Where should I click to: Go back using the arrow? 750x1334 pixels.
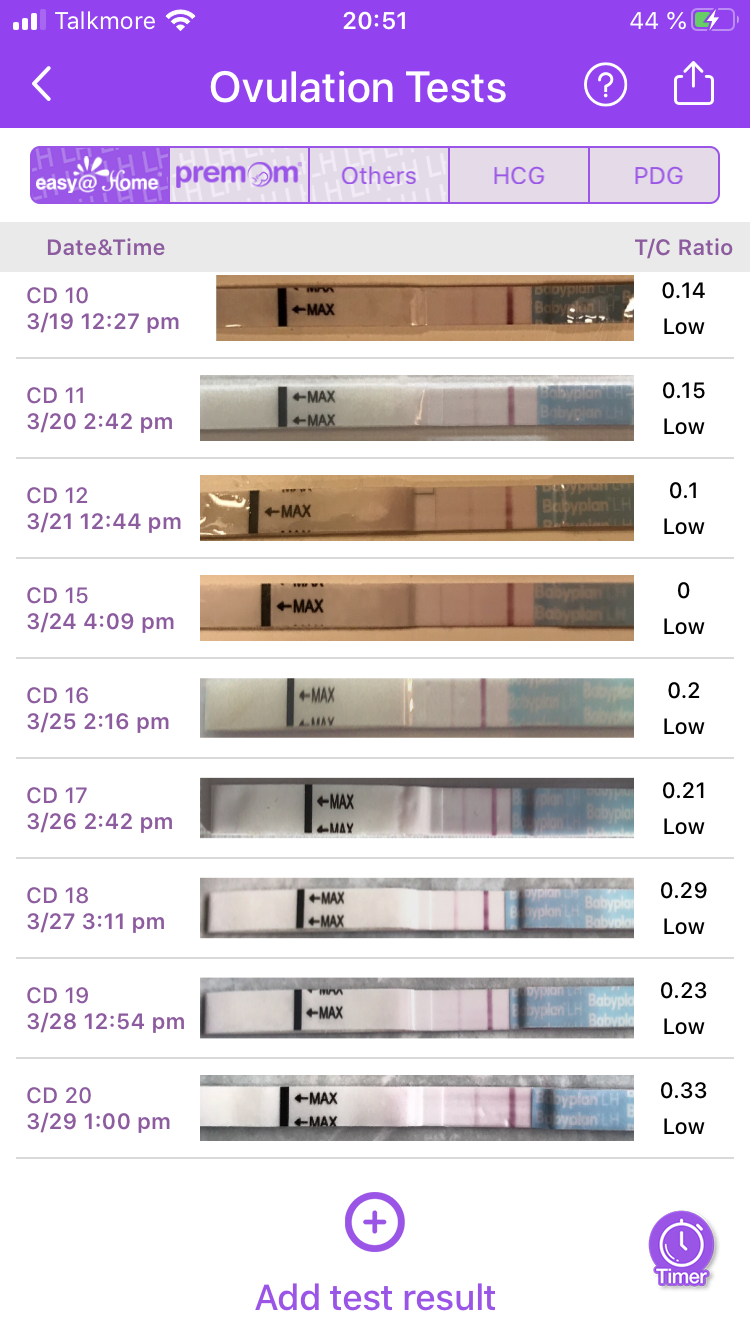41,85
